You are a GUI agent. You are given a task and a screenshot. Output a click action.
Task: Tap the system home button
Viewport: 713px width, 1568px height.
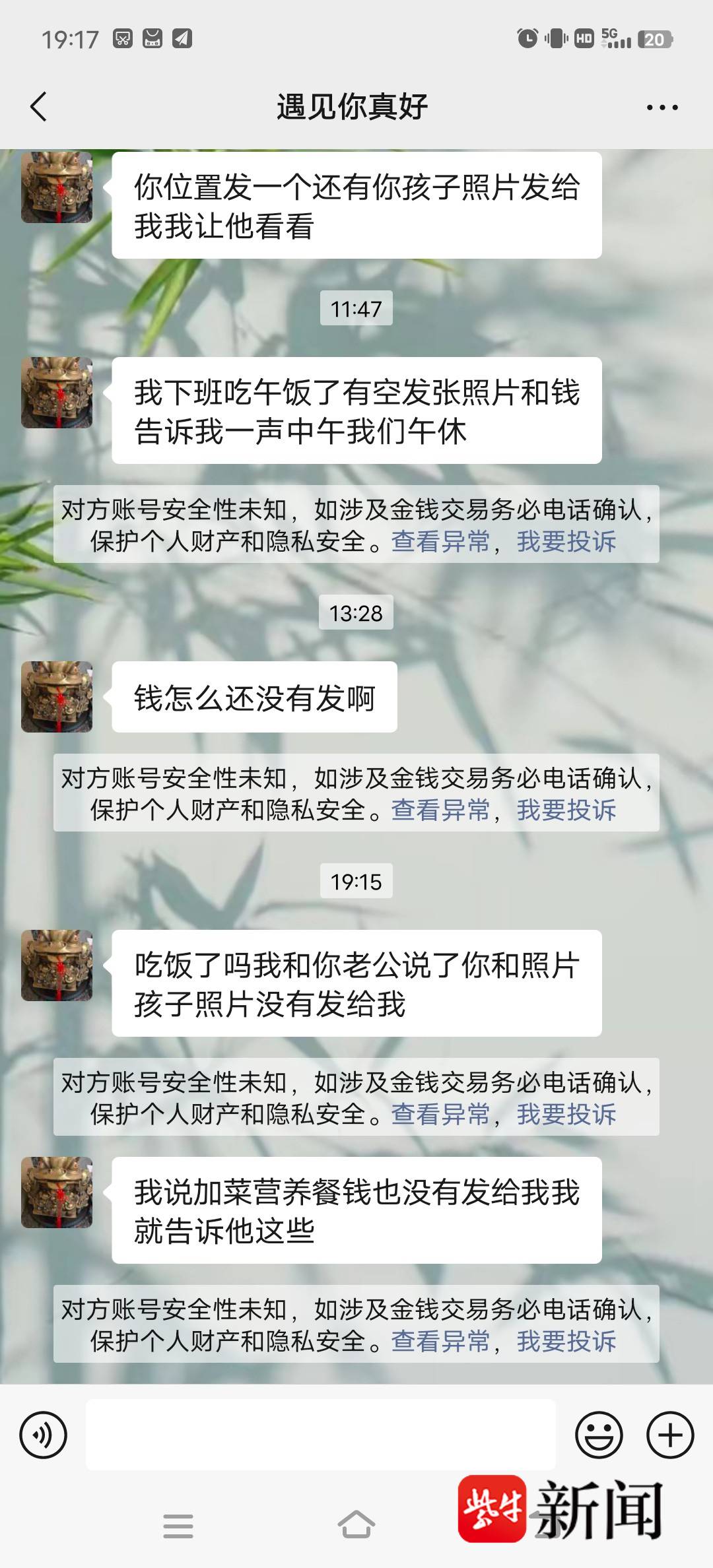click(356, 1526)
